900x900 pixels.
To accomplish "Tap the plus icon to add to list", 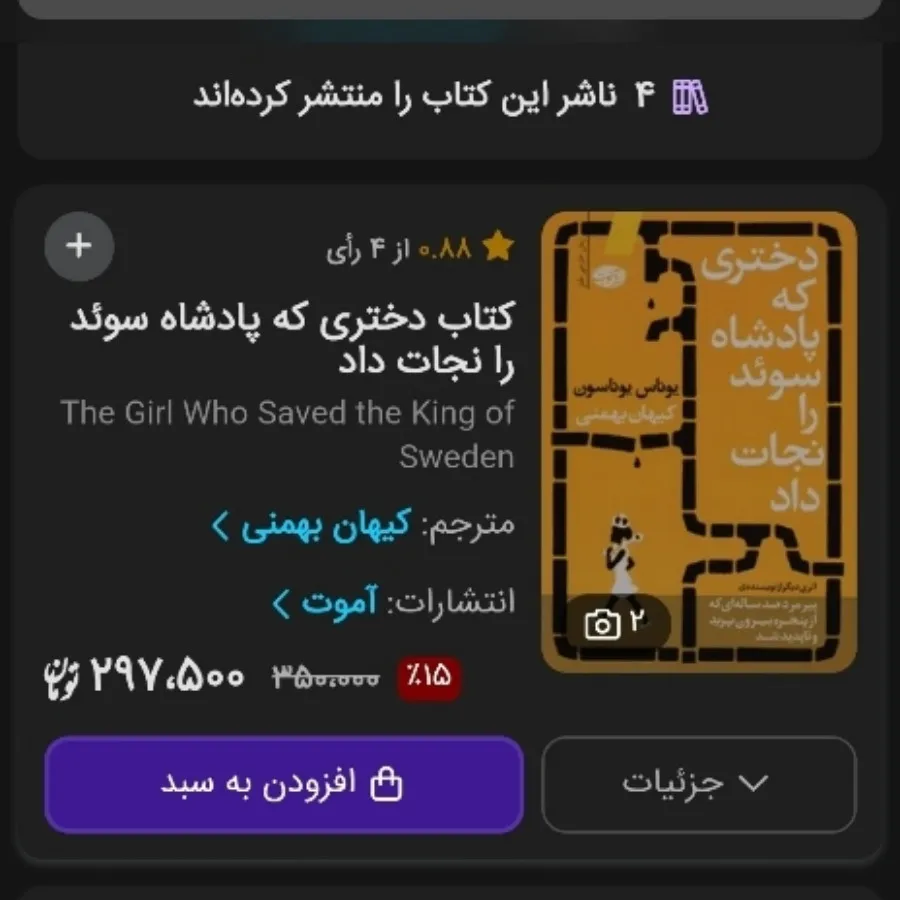I will (x=79, y=246).
